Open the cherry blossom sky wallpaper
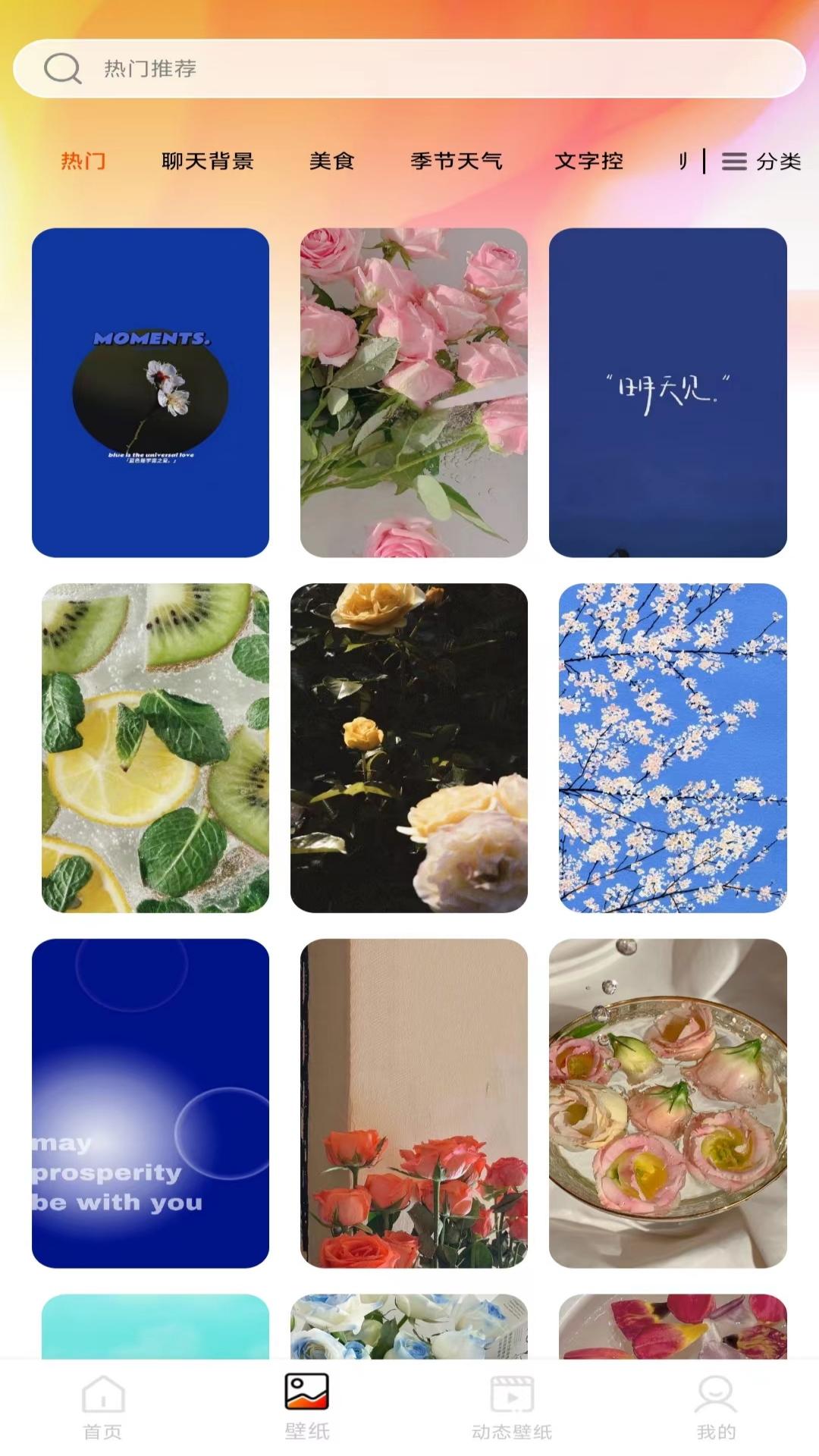 [x=673, y=747]
